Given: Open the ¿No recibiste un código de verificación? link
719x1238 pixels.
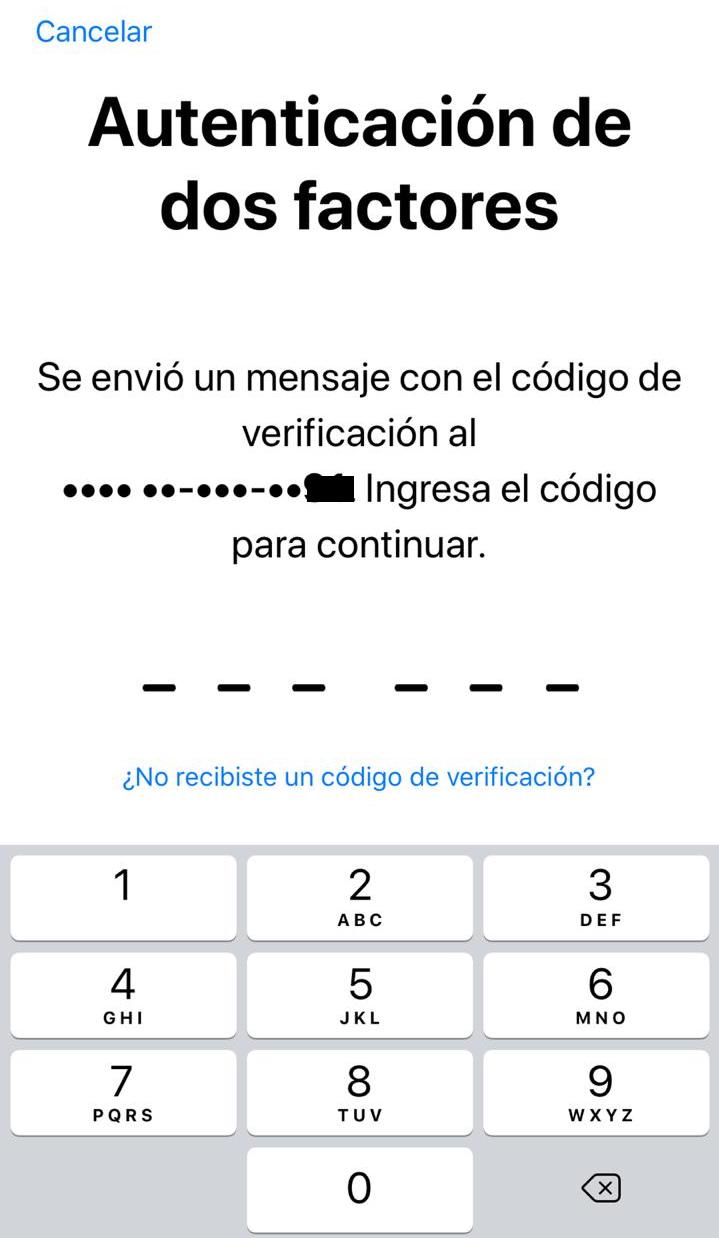Looking at the screenshot, I should pyautogui.click(x=358, y=777).
